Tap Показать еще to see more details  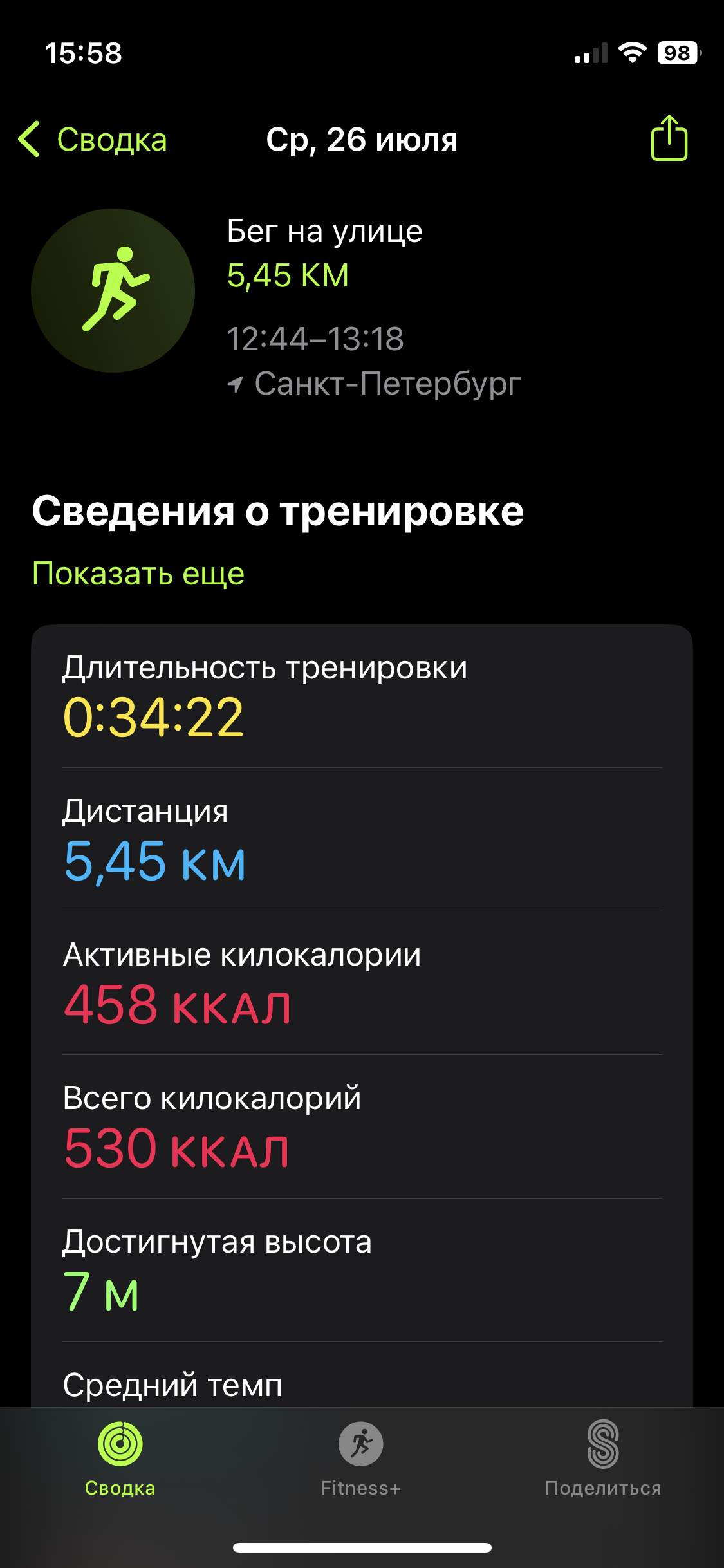point(138,573)
